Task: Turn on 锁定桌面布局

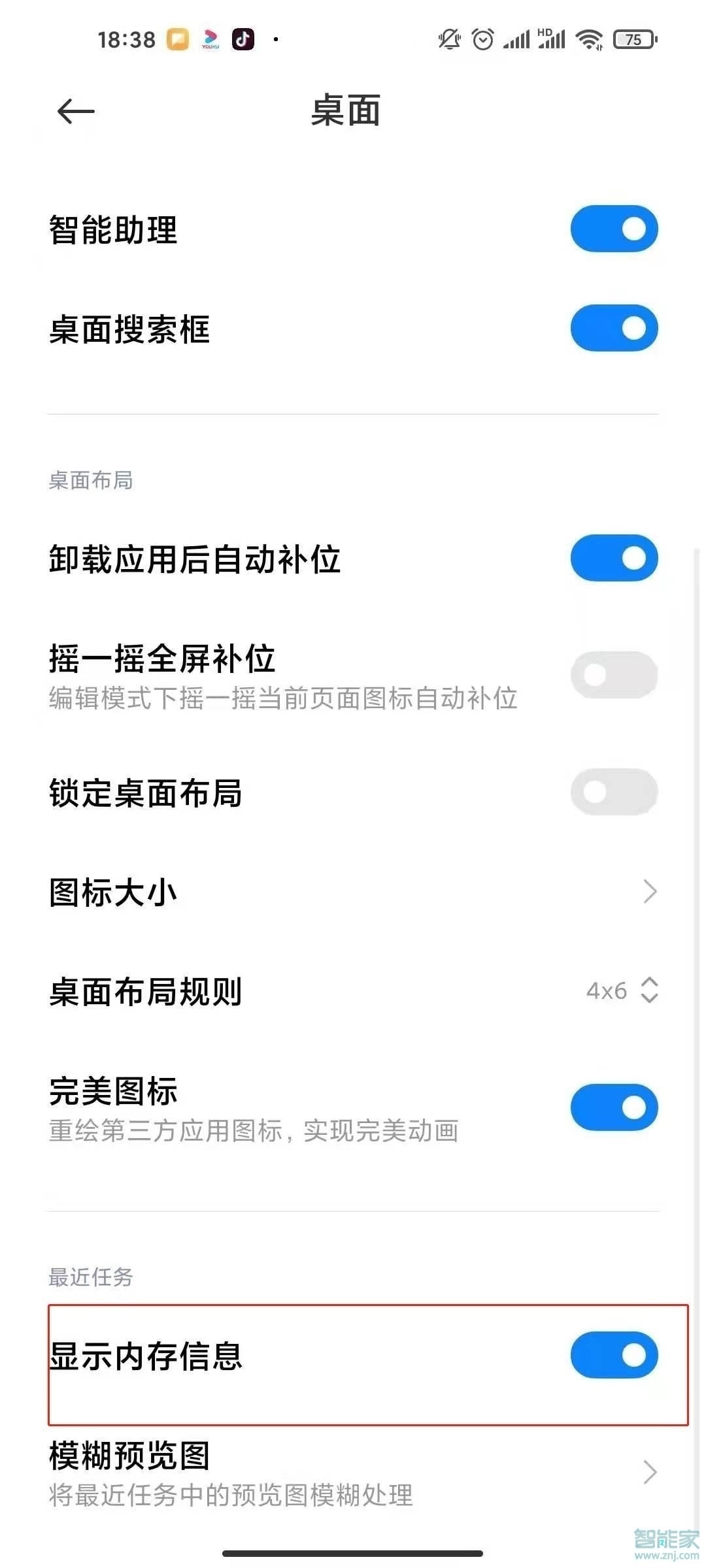Action: 613,791
